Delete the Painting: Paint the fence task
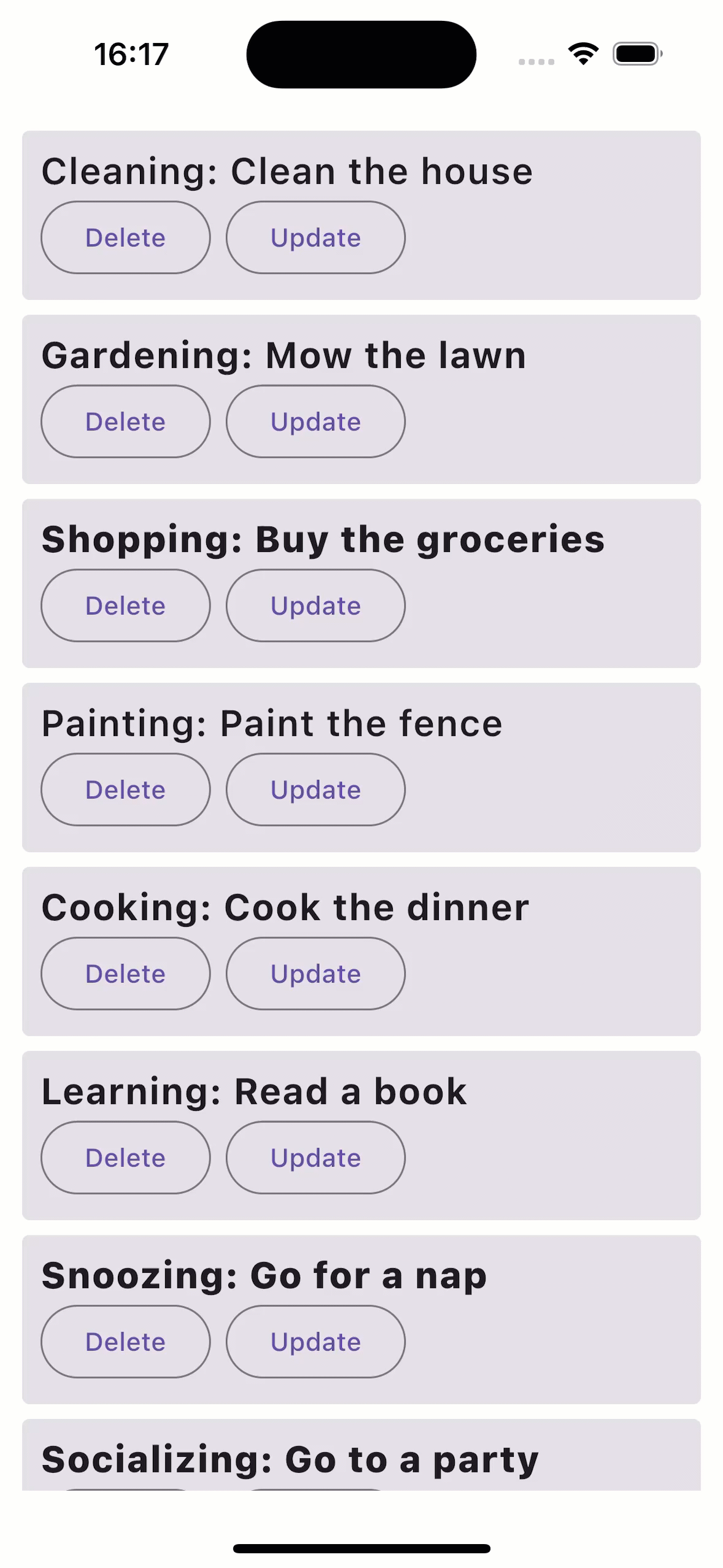This screenshot has height=1568, width=723. [x=125, y=790]
